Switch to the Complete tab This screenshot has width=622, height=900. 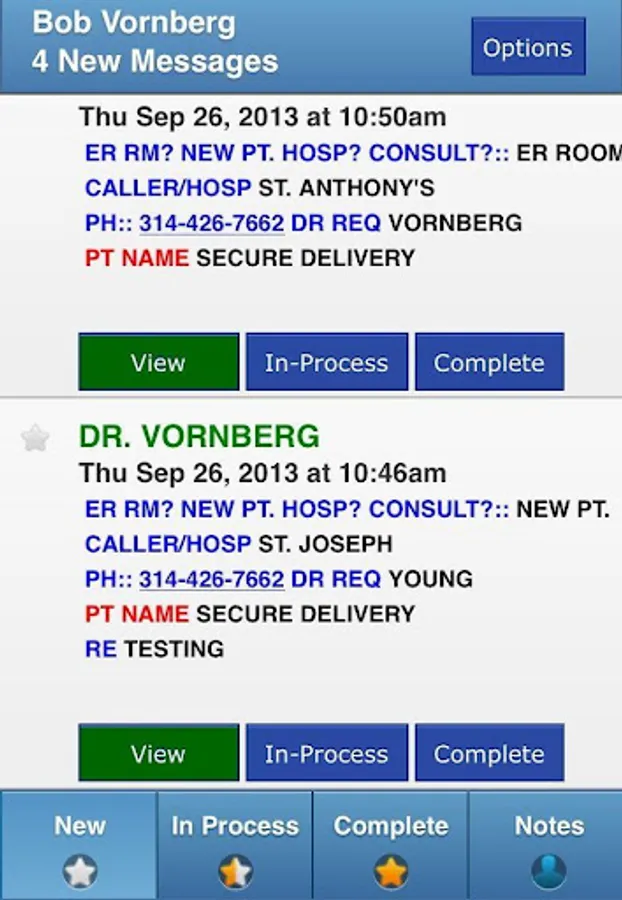coord(391,845)
